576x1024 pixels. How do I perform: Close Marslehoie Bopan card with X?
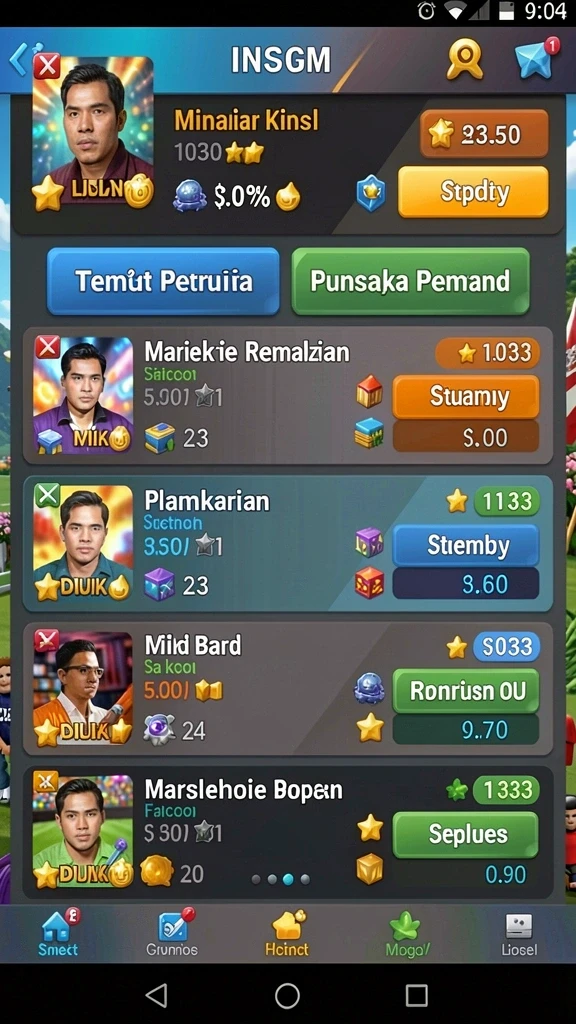(46, 782)
